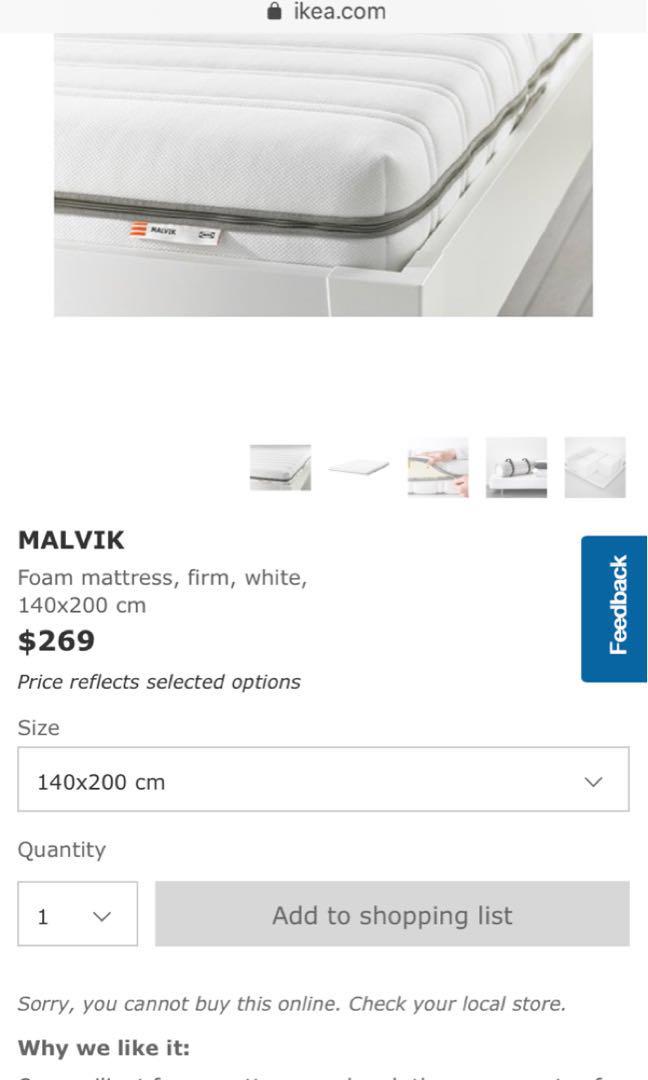View the rolled mattress packaging thumbnail
This screenshot has width=648, height=1080.
(516, 467)
